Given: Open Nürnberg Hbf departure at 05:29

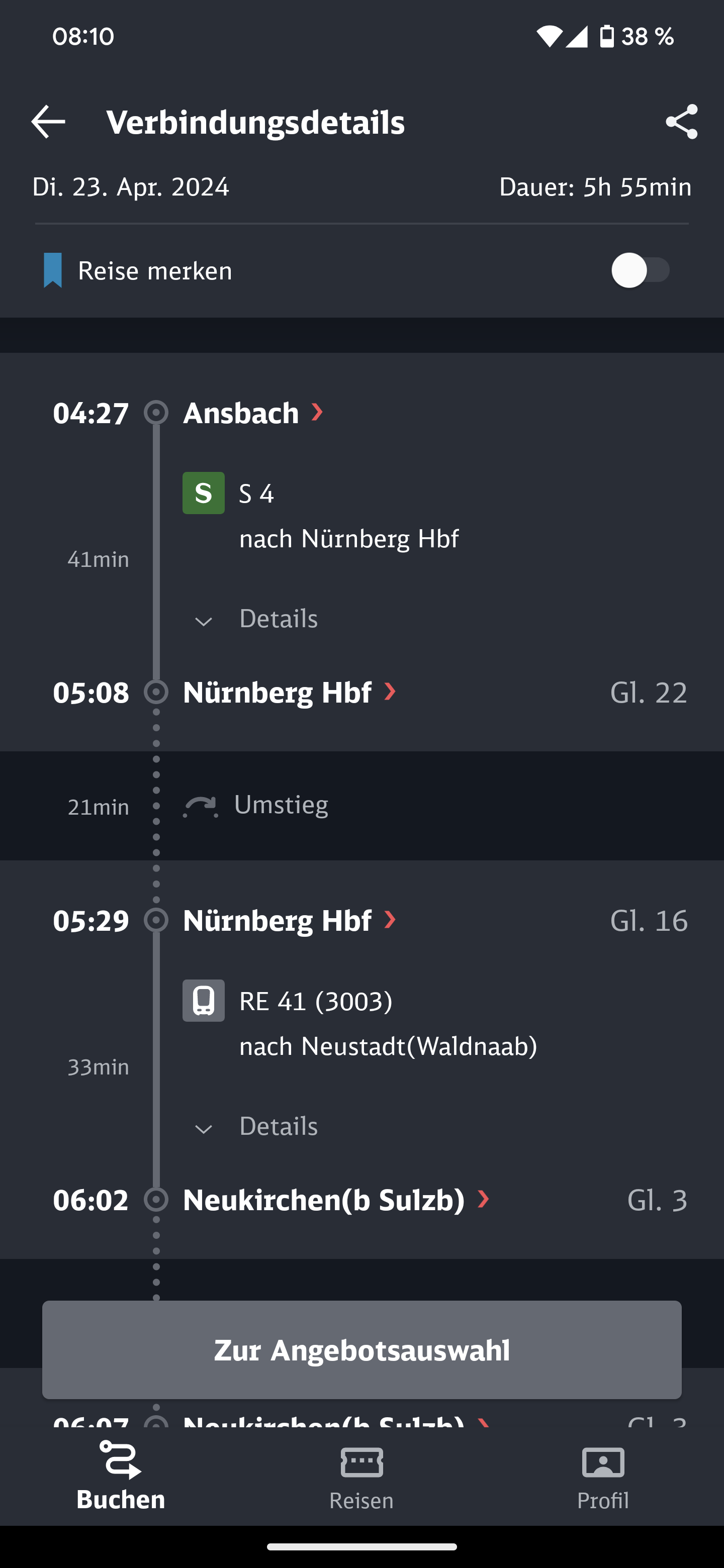Looking at the screenshot, I should tap(289, 920).
